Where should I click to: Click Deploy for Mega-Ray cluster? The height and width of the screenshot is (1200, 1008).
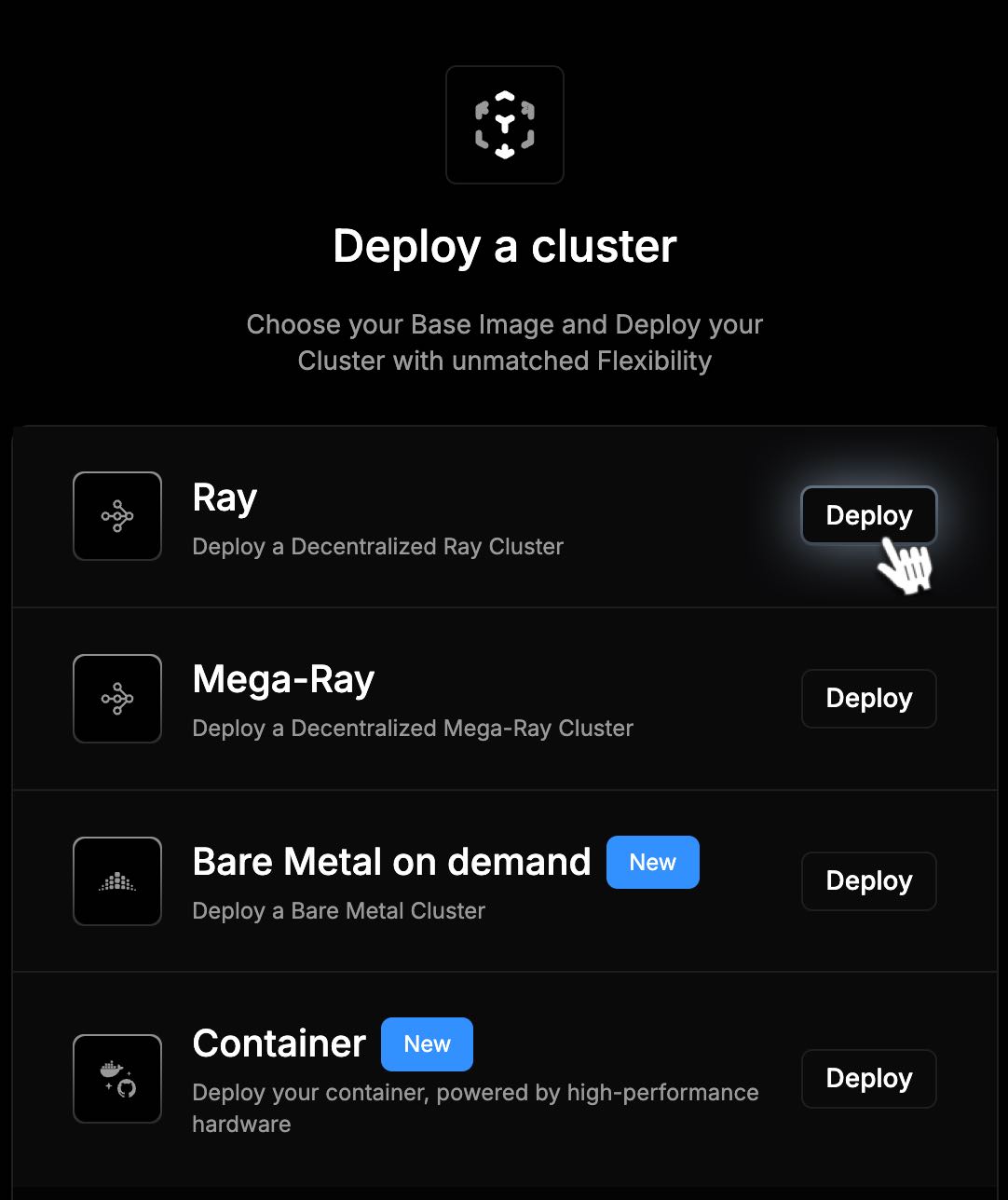(x=867, y=698)
